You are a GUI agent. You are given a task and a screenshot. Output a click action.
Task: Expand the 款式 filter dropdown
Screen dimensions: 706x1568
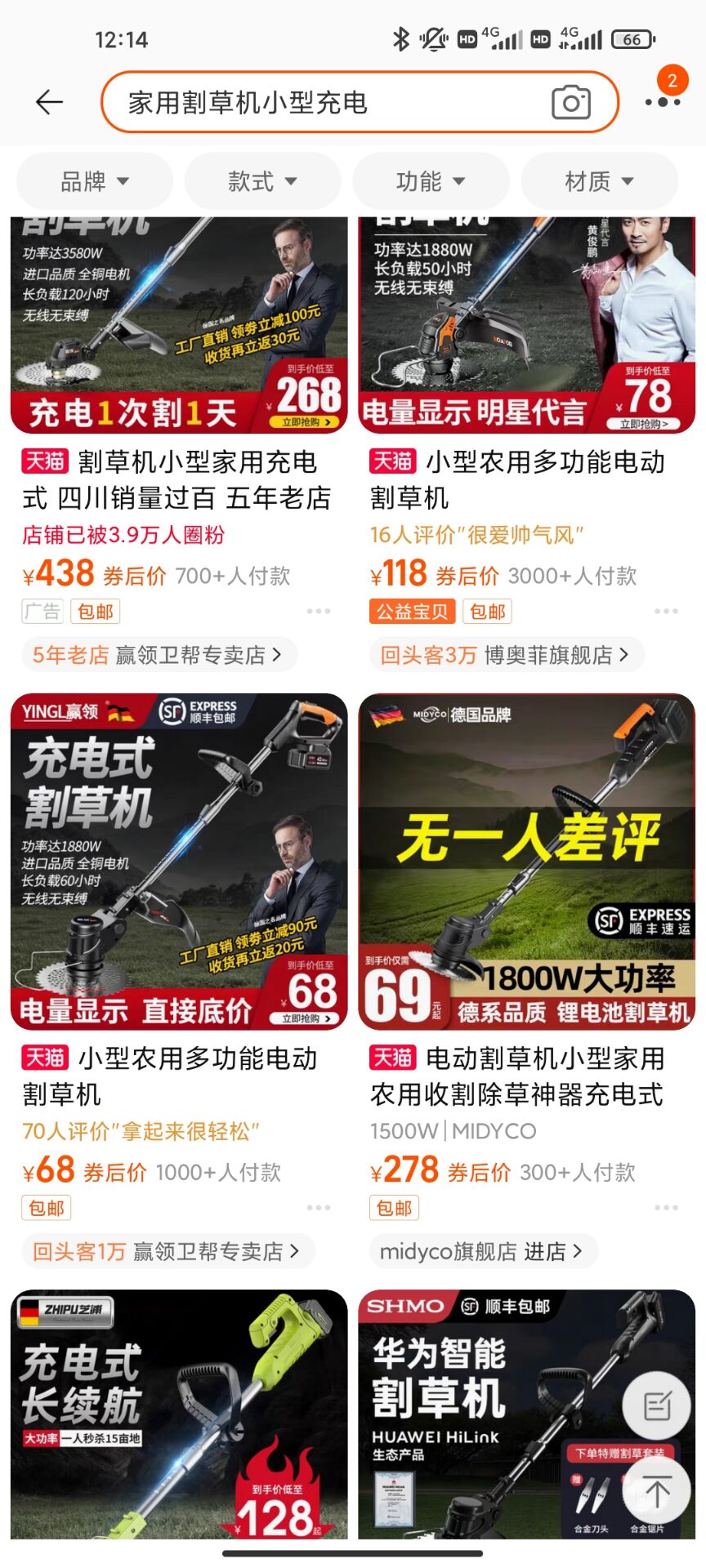pyautogui.click(x=262, y=181)
